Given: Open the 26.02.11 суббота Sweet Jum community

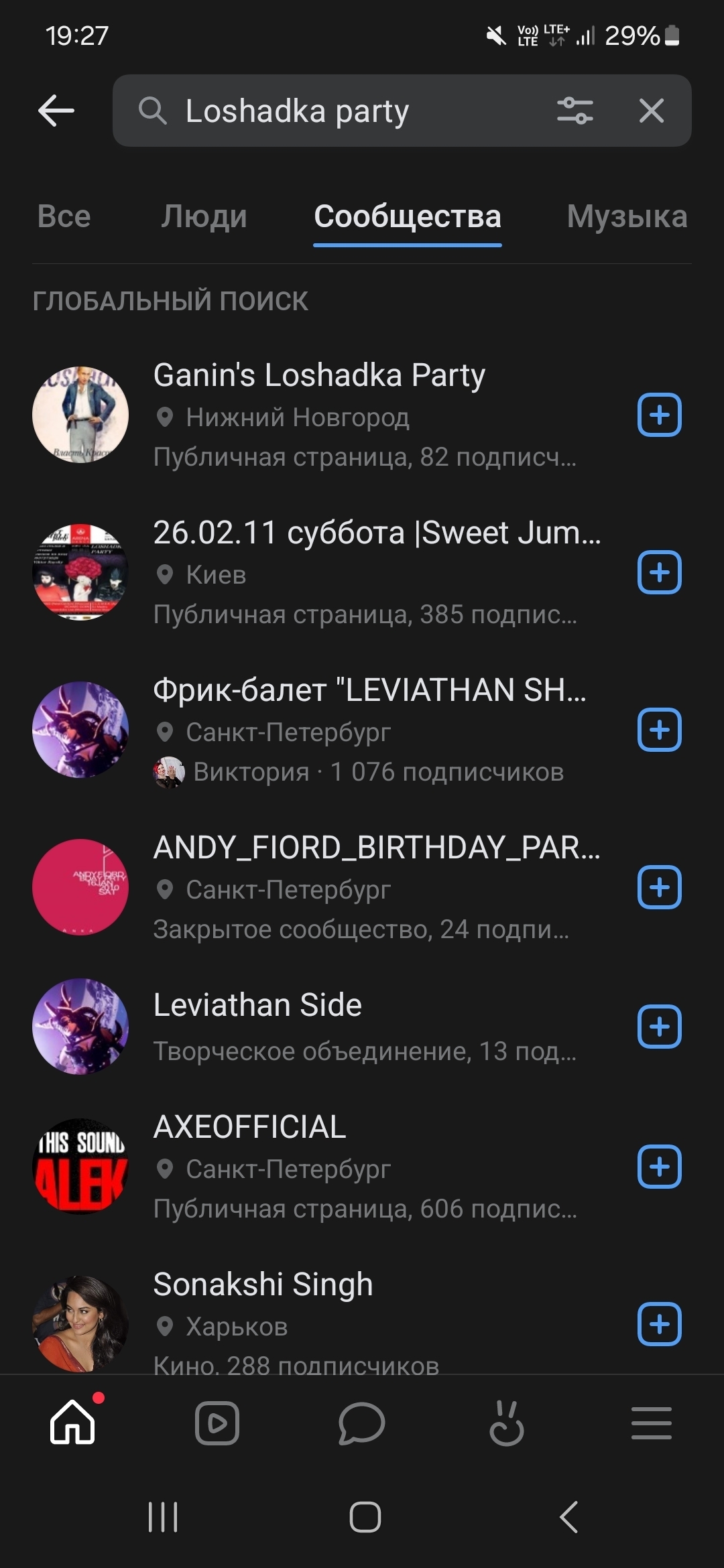Looking at the screenshot, I should [375, 533].
